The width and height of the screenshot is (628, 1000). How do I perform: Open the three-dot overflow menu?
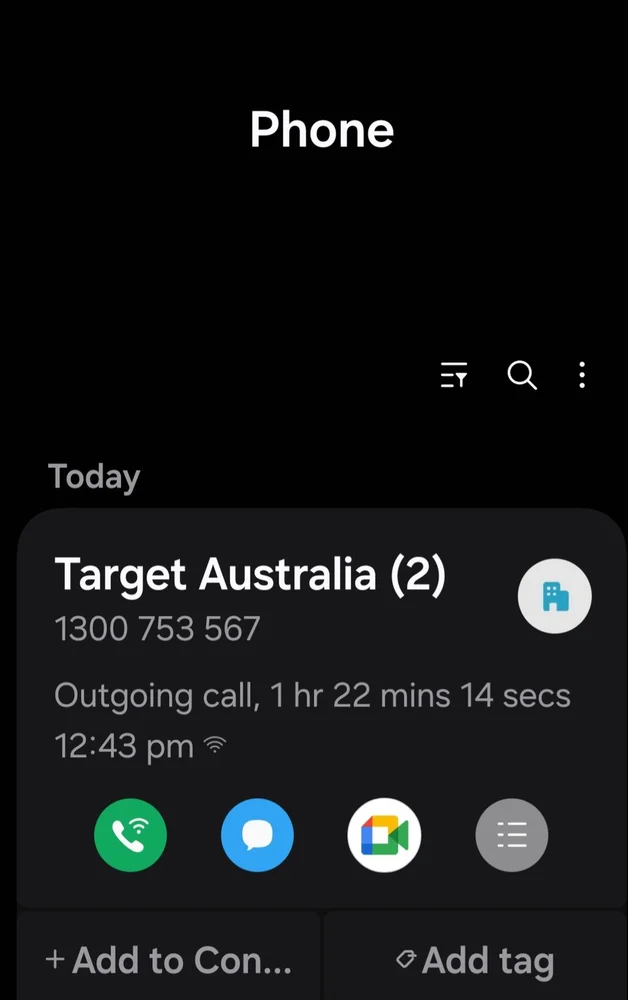click(x=582, y=376)
